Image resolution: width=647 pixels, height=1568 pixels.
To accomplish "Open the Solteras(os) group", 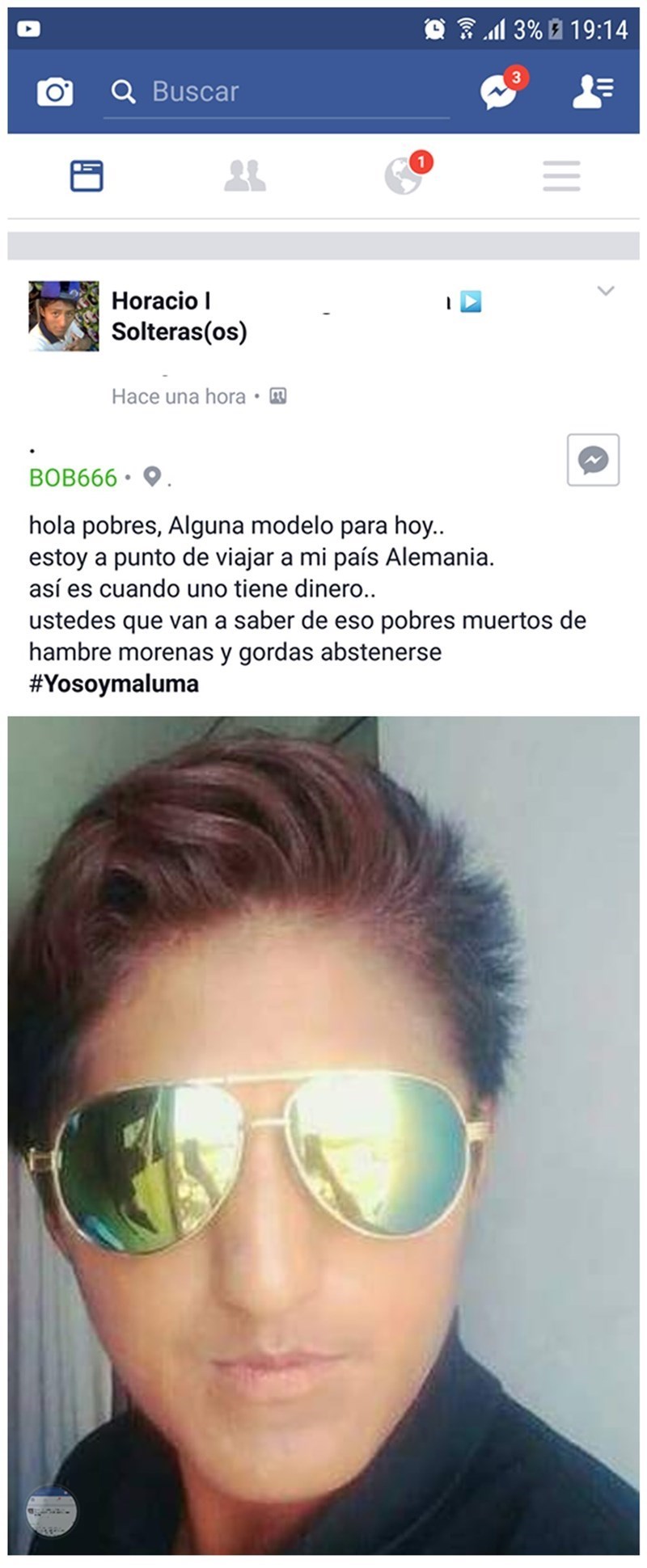I will (x=179, y=331).
